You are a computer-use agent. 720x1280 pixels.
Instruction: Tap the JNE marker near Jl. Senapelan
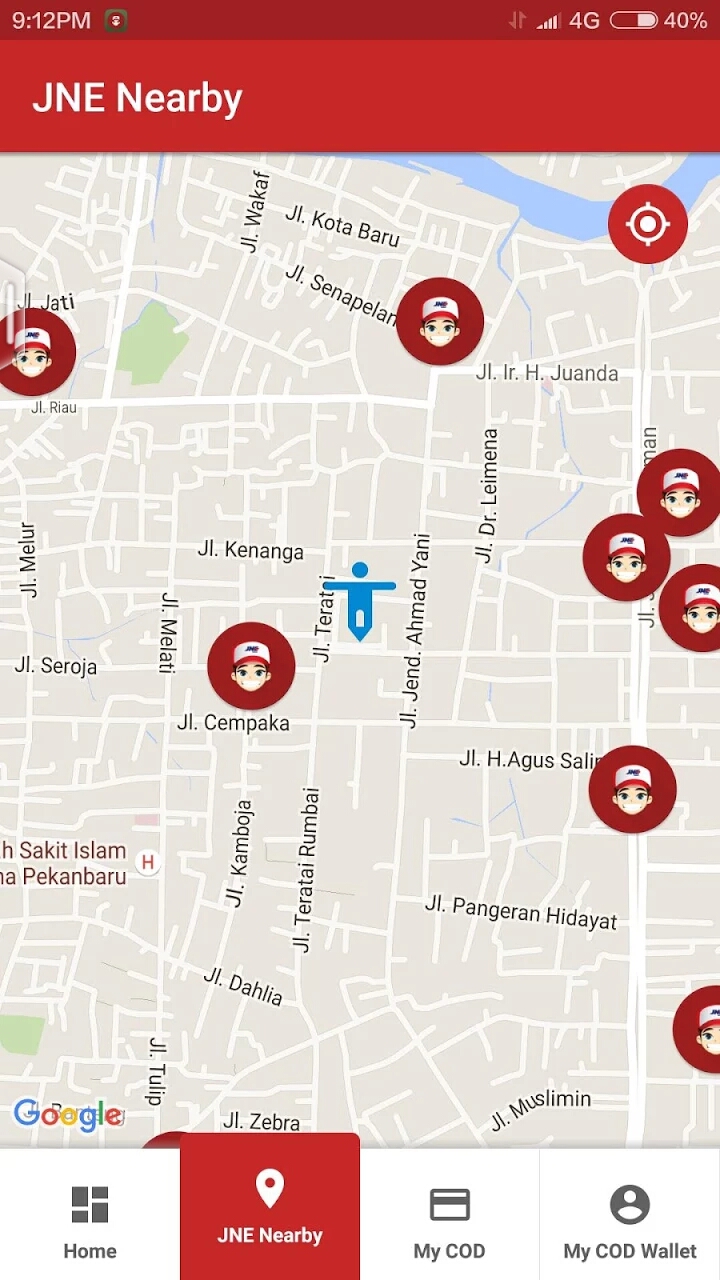[440, 322]
